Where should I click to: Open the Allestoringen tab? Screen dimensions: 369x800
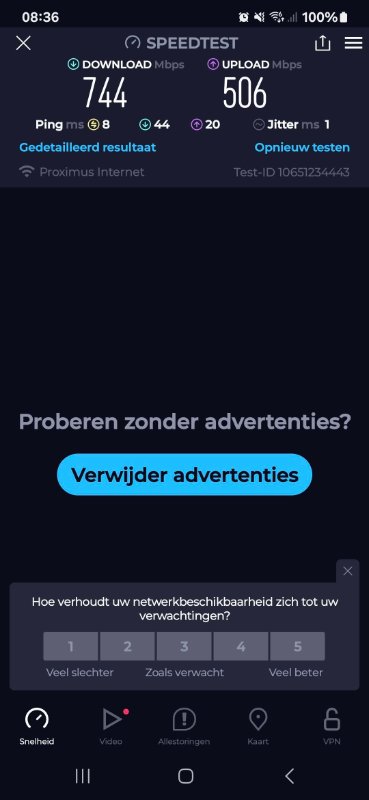click(x=184, y=727)
